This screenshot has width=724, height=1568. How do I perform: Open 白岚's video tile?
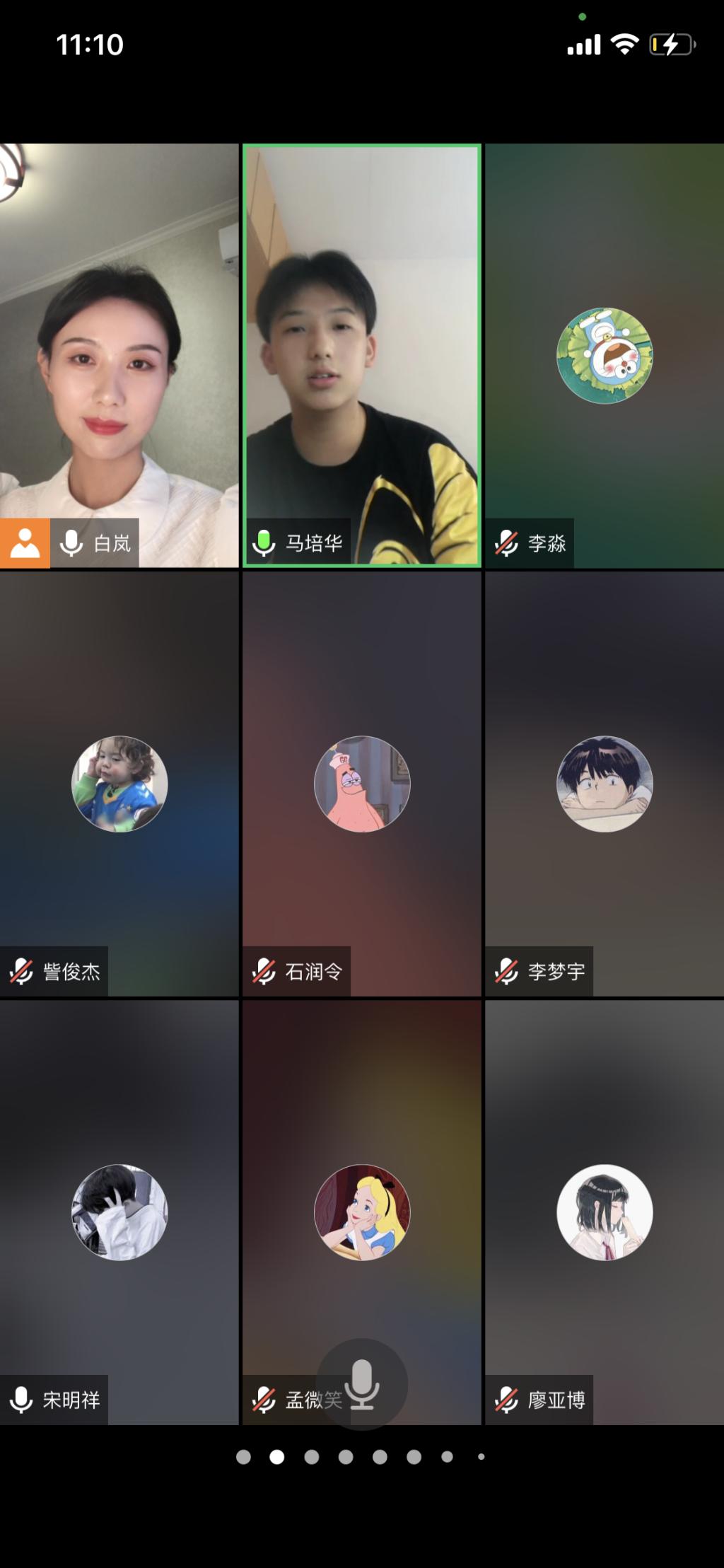119,354
